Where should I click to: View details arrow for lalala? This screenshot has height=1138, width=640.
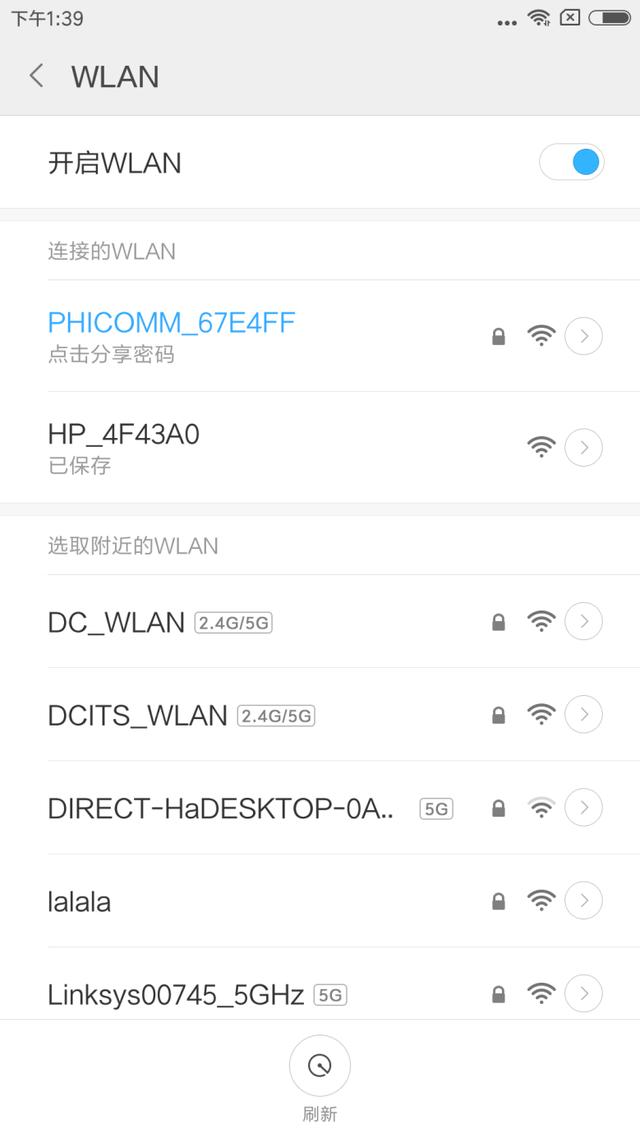pyautogui.click(x=583, y=901)
